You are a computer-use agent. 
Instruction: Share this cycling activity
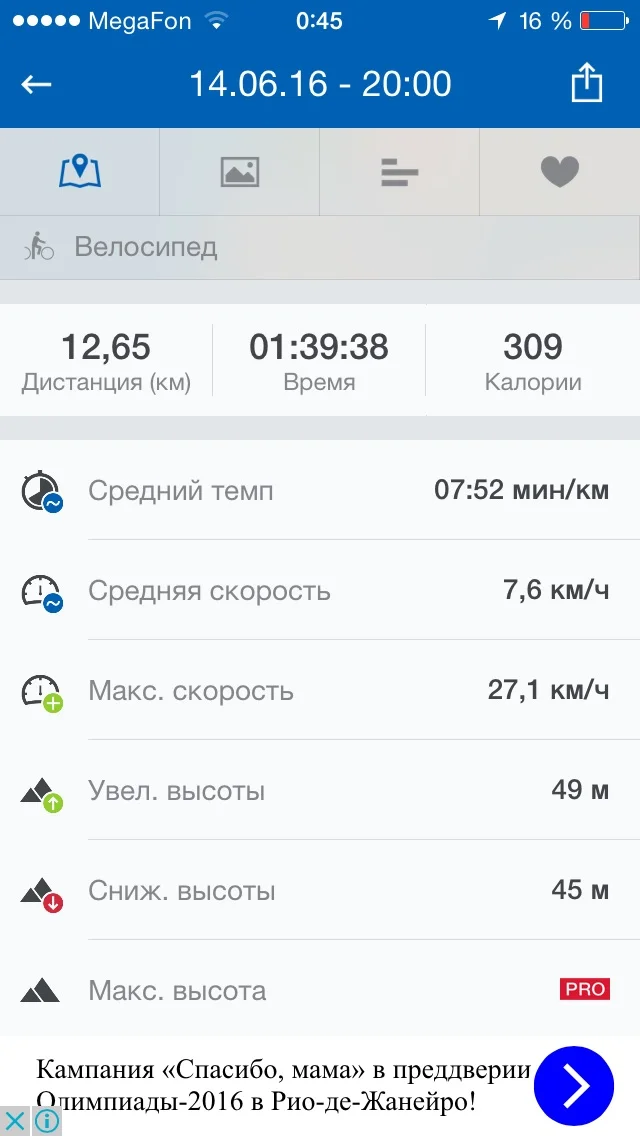587,84
